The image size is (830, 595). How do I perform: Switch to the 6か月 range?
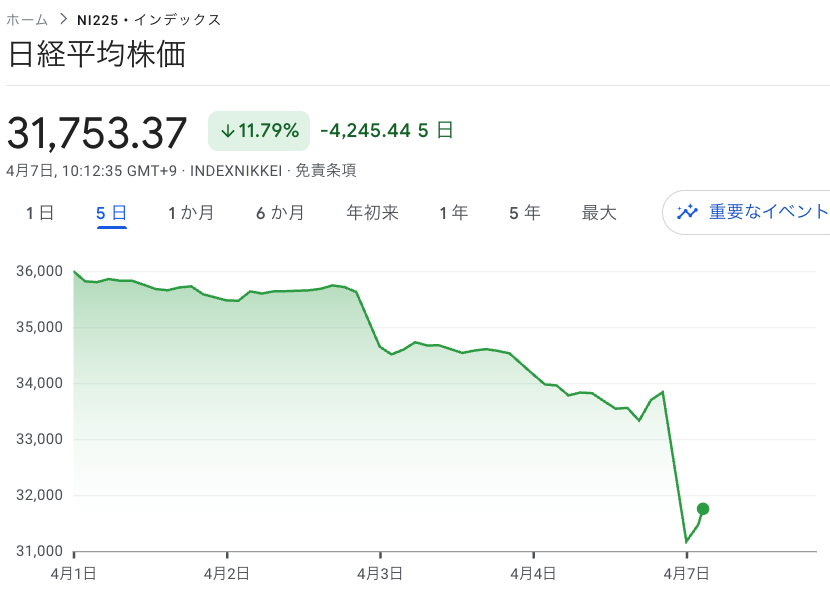pyautogui.click(x=280, y=212)
